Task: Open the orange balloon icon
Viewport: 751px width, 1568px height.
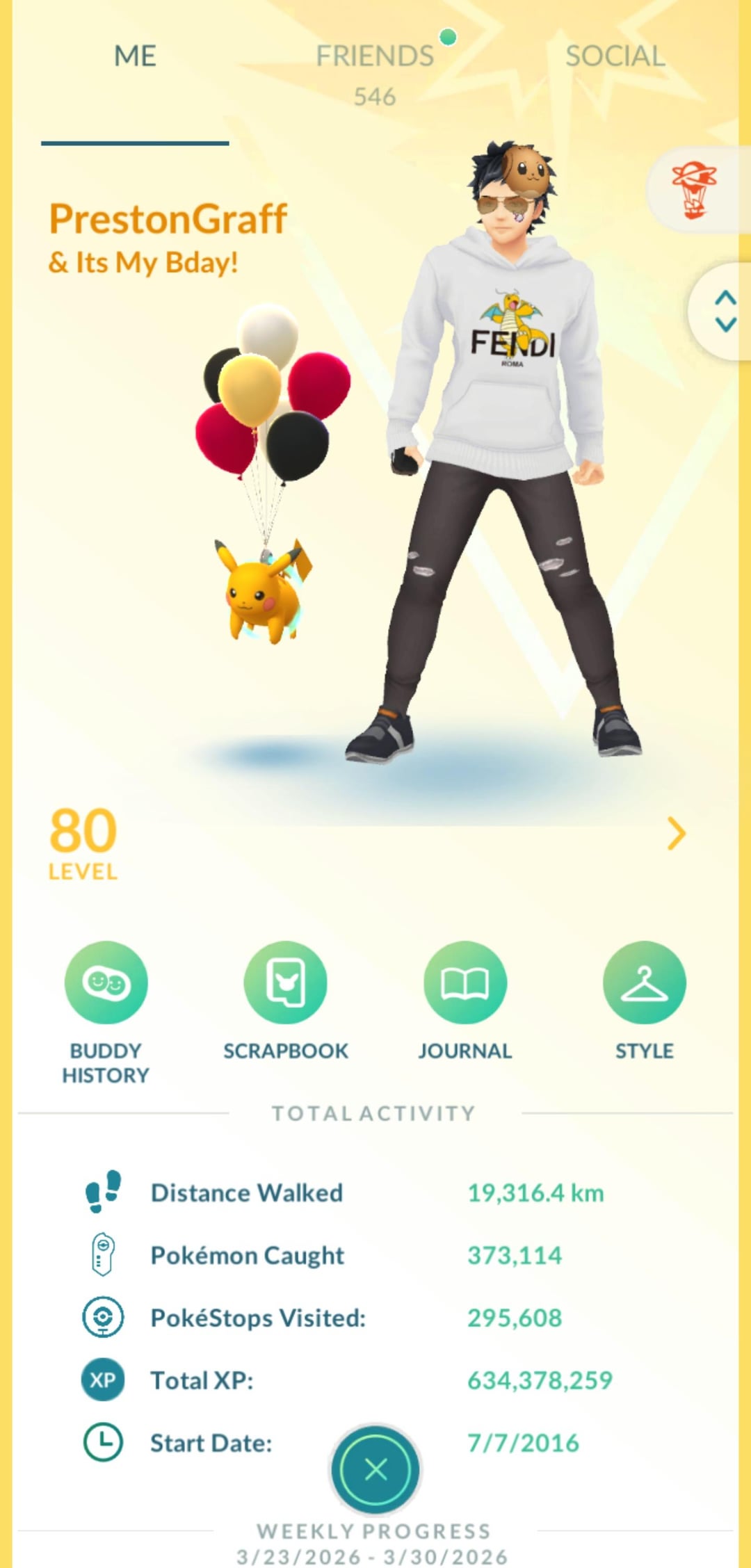Action: click(x=694, y=190)
